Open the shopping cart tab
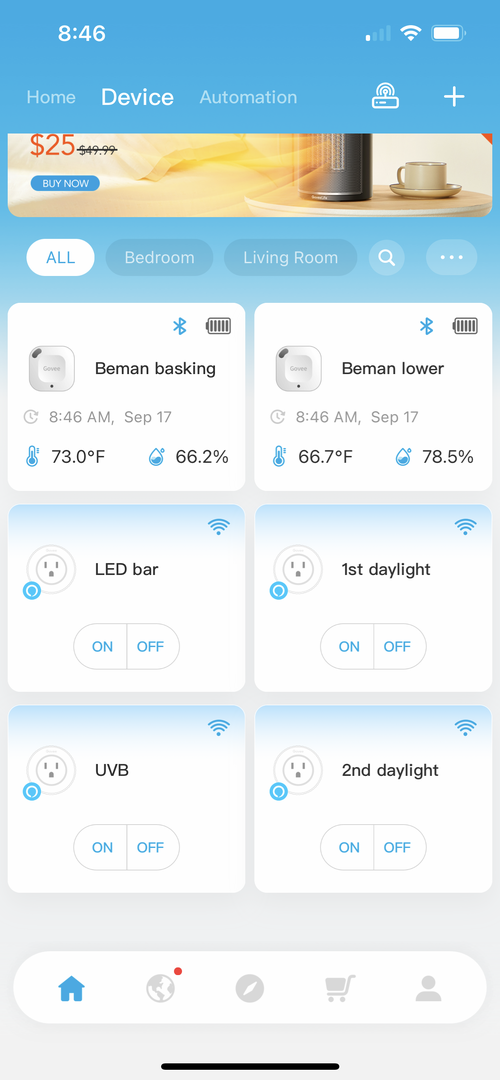Viewport: 500px width, 1080px height. (340, 988)
